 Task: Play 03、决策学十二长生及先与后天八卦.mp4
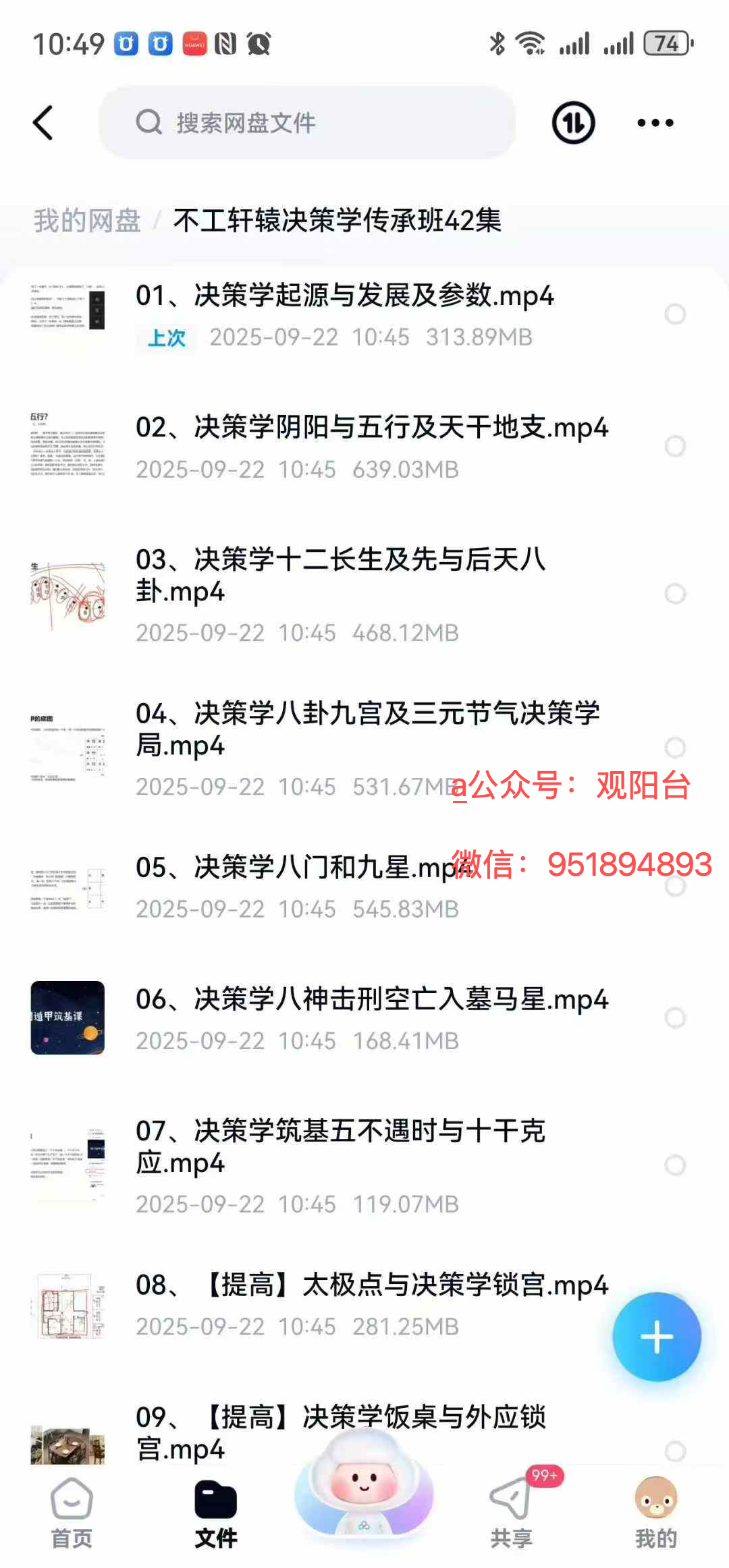[341, 576]
